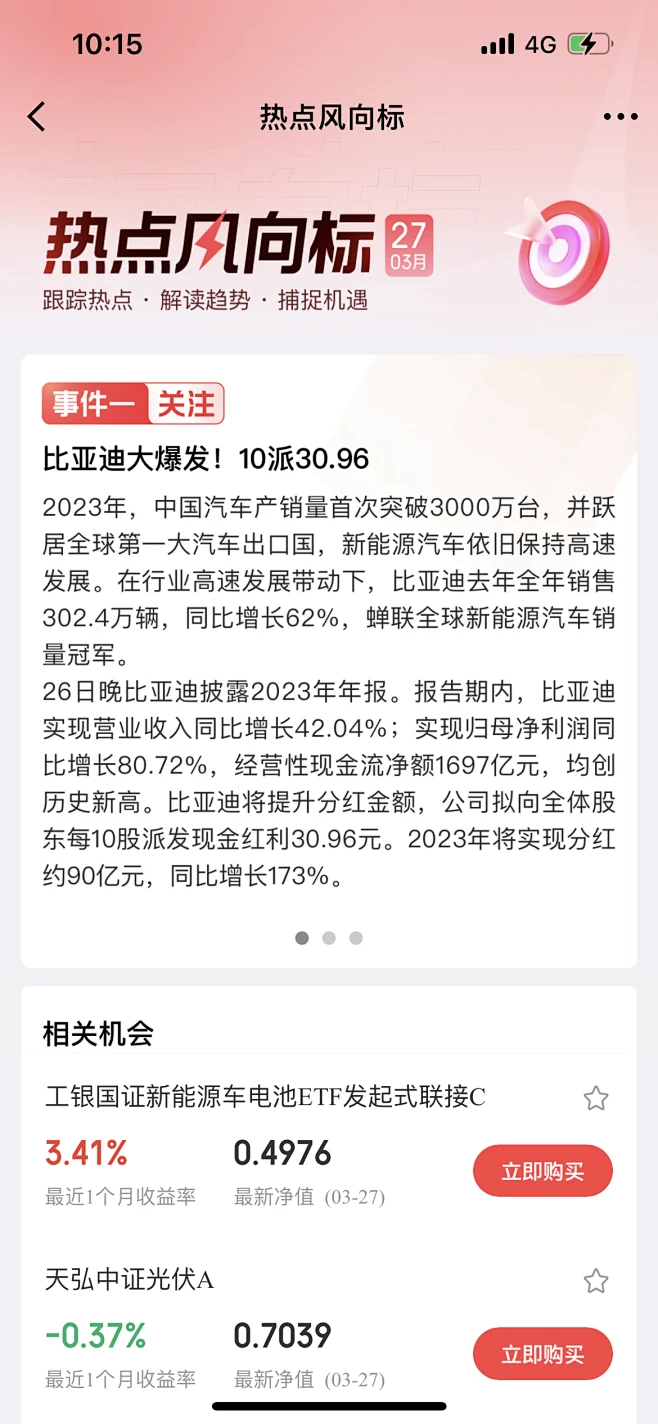Tap 立即购买 for 天弘中证光伏A
The image size is (658, 1424).
tap(542, 1354)
